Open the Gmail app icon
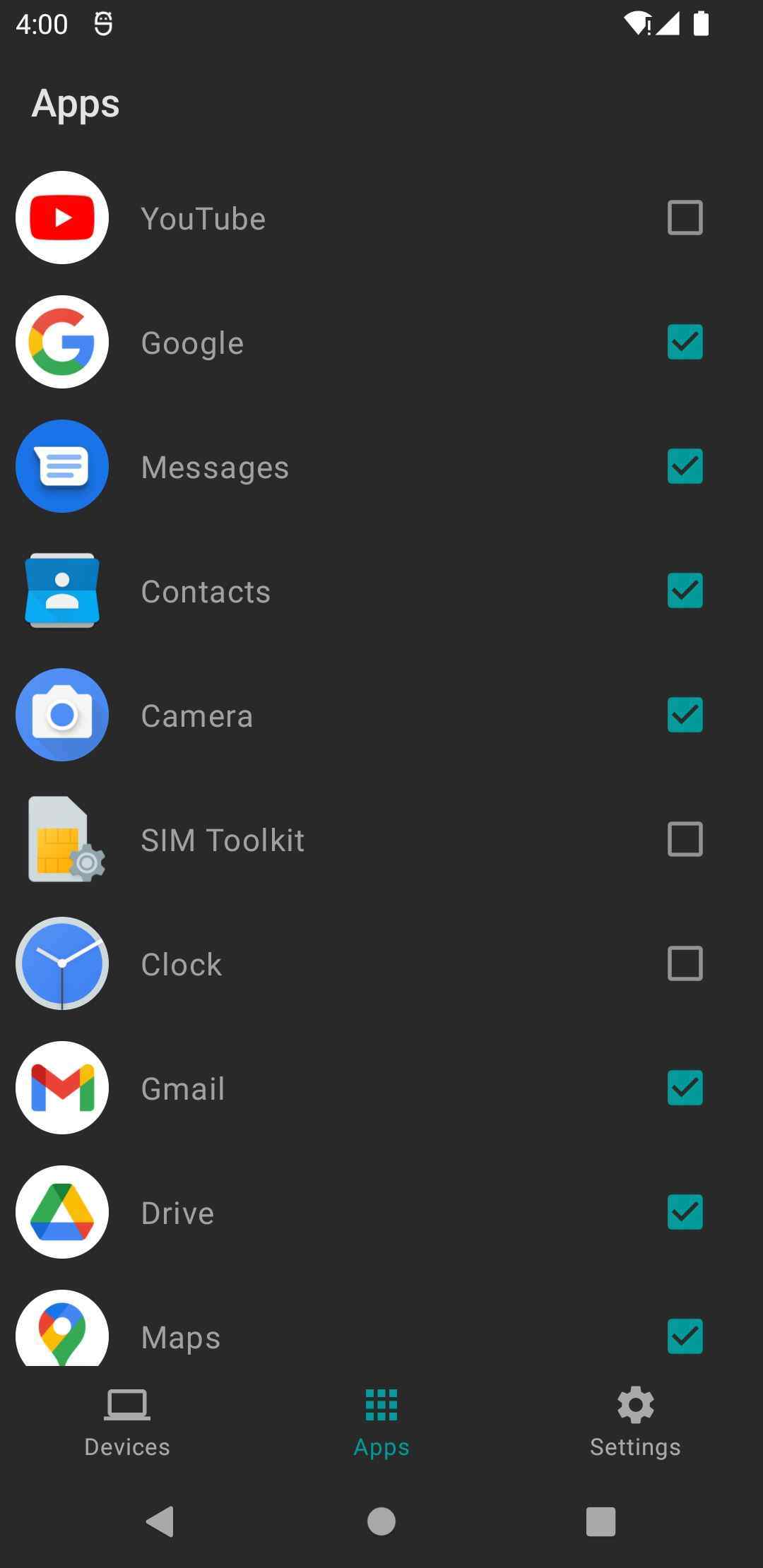763x1568 pixels. click(61, 1088)
